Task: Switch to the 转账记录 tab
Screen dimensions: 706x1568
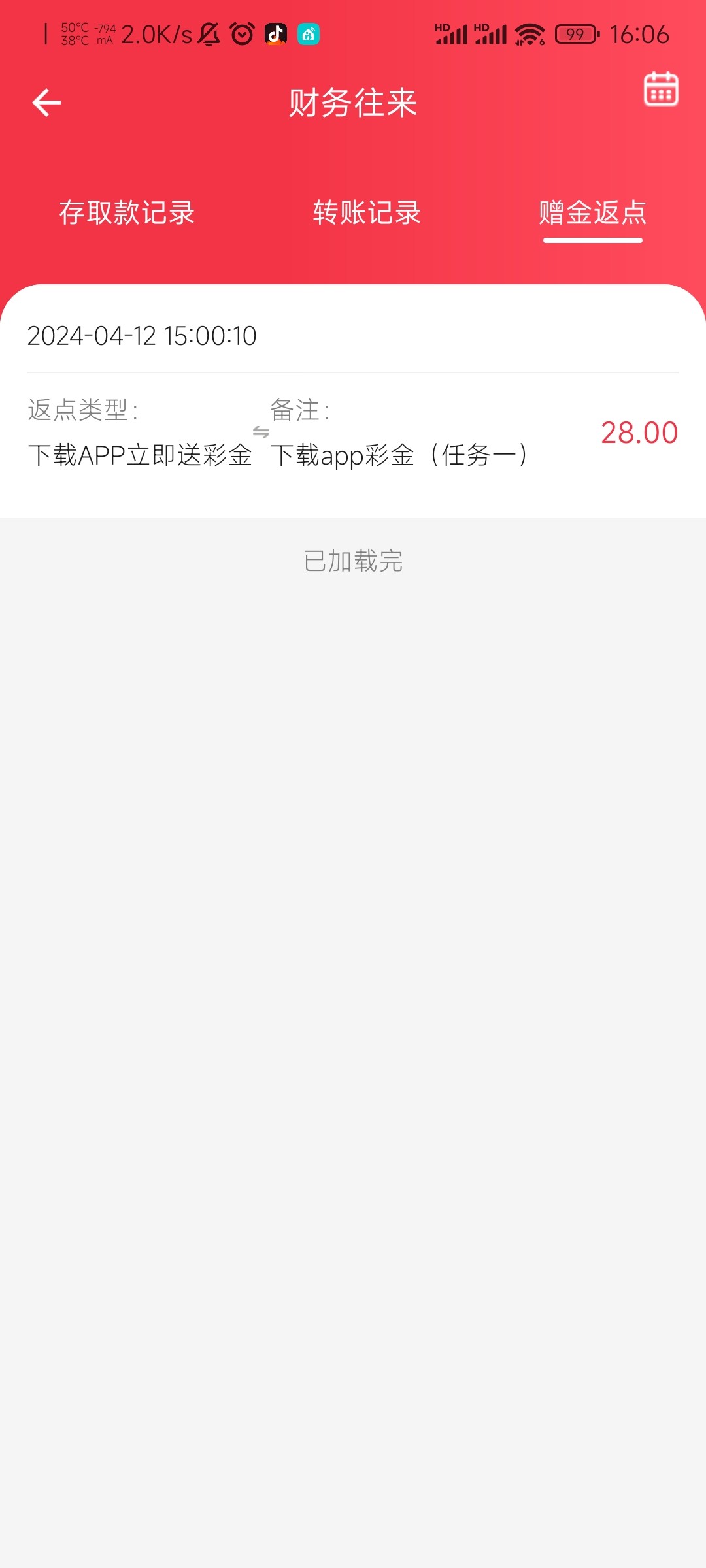Action: [x=367, y=213]
